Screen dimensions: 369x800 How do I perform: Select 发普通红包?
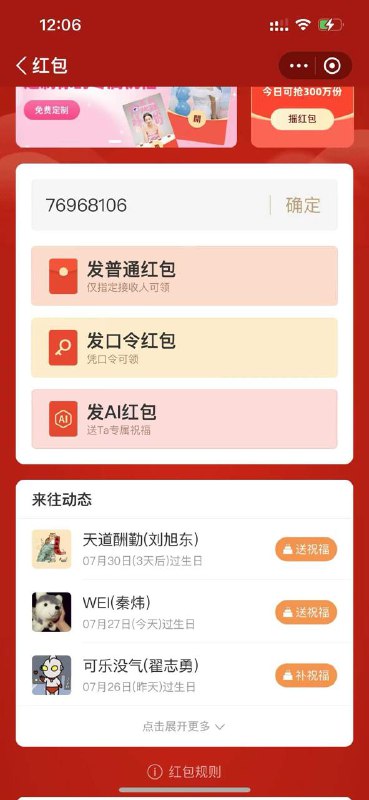point(184,276)
